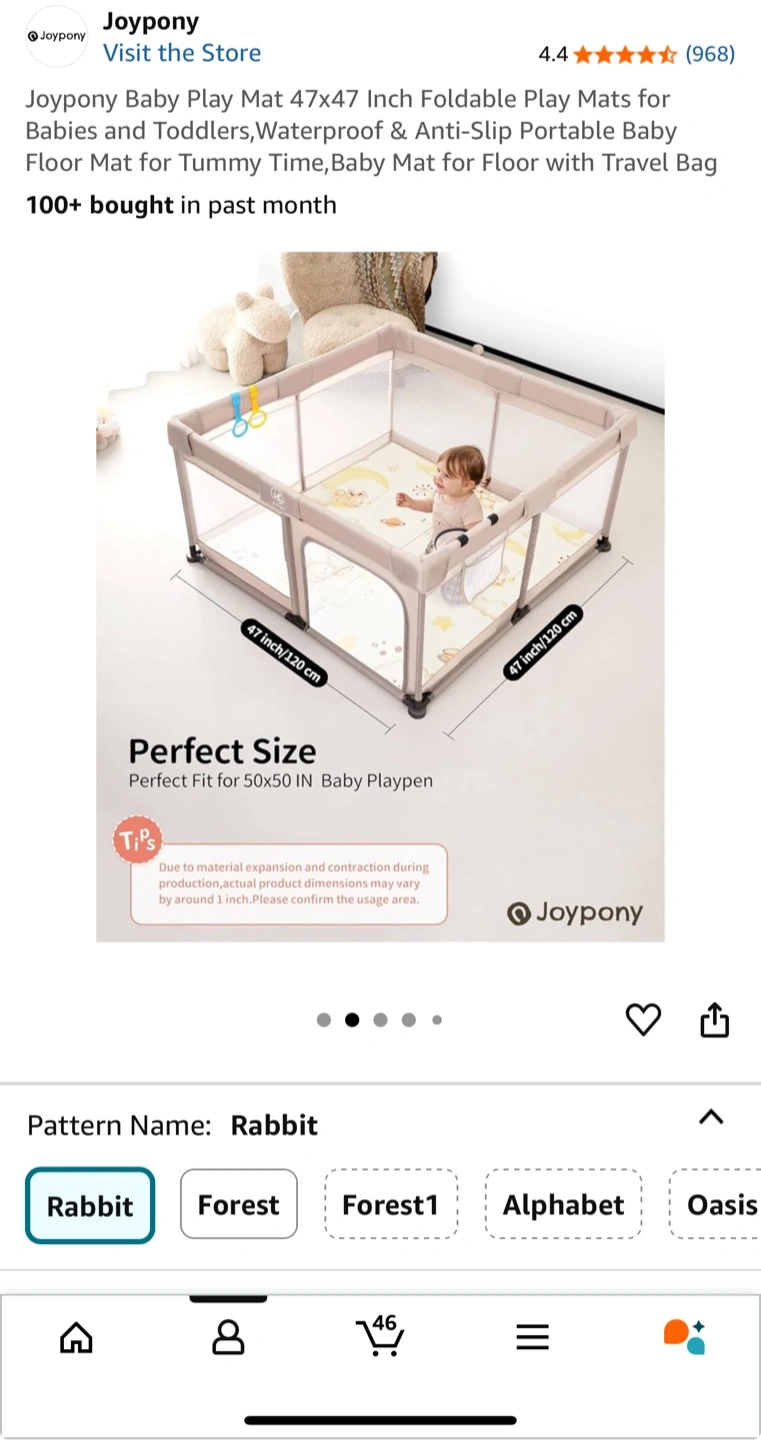The width and height of the screenshot is (761, 1440).
Task: Open the account profile tab
Action: (228, 1337)
